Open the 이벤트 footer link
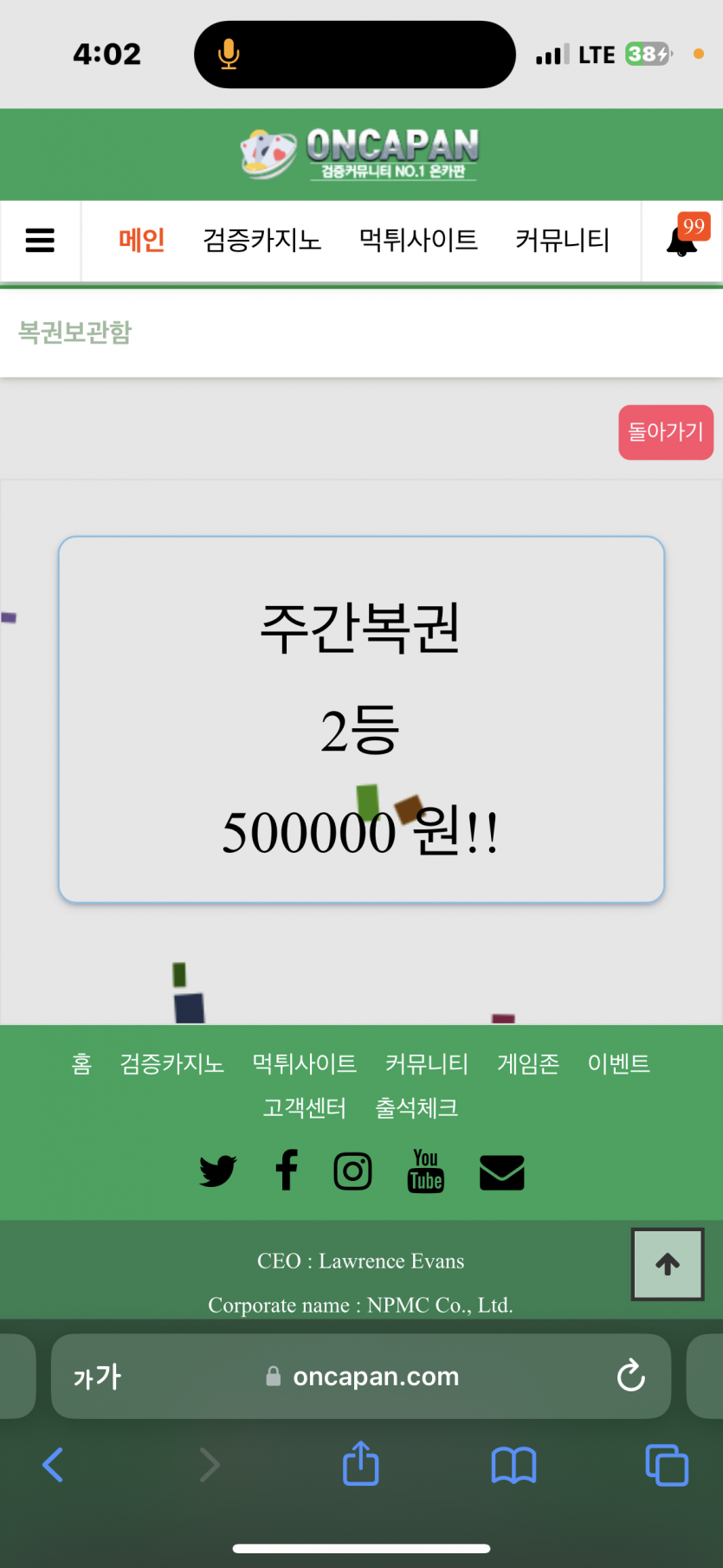Screen dimensions: 723x1568 [618, 1063]
